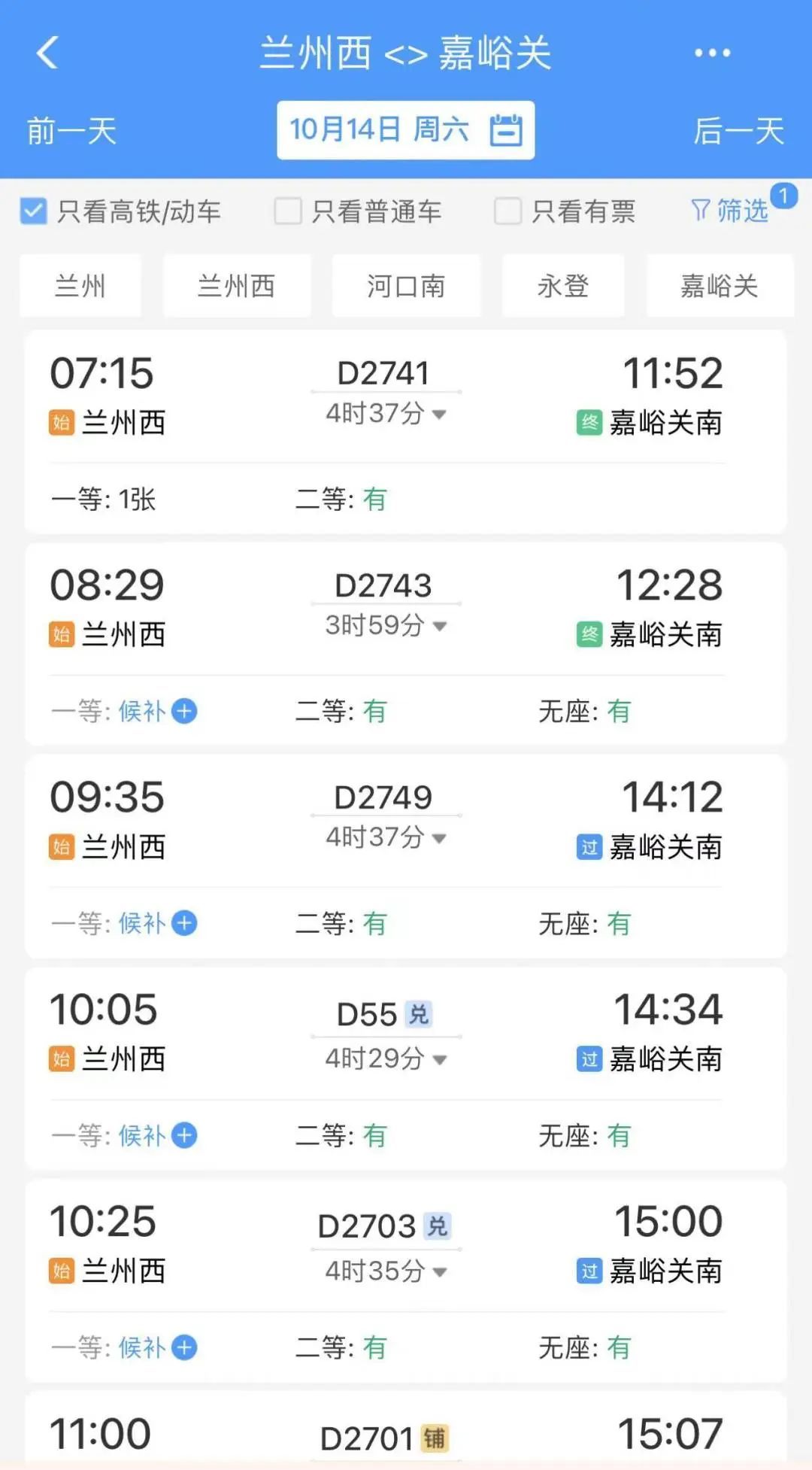Open the three-dot overflow menu

pyautogui.click(x=711, y=53)
